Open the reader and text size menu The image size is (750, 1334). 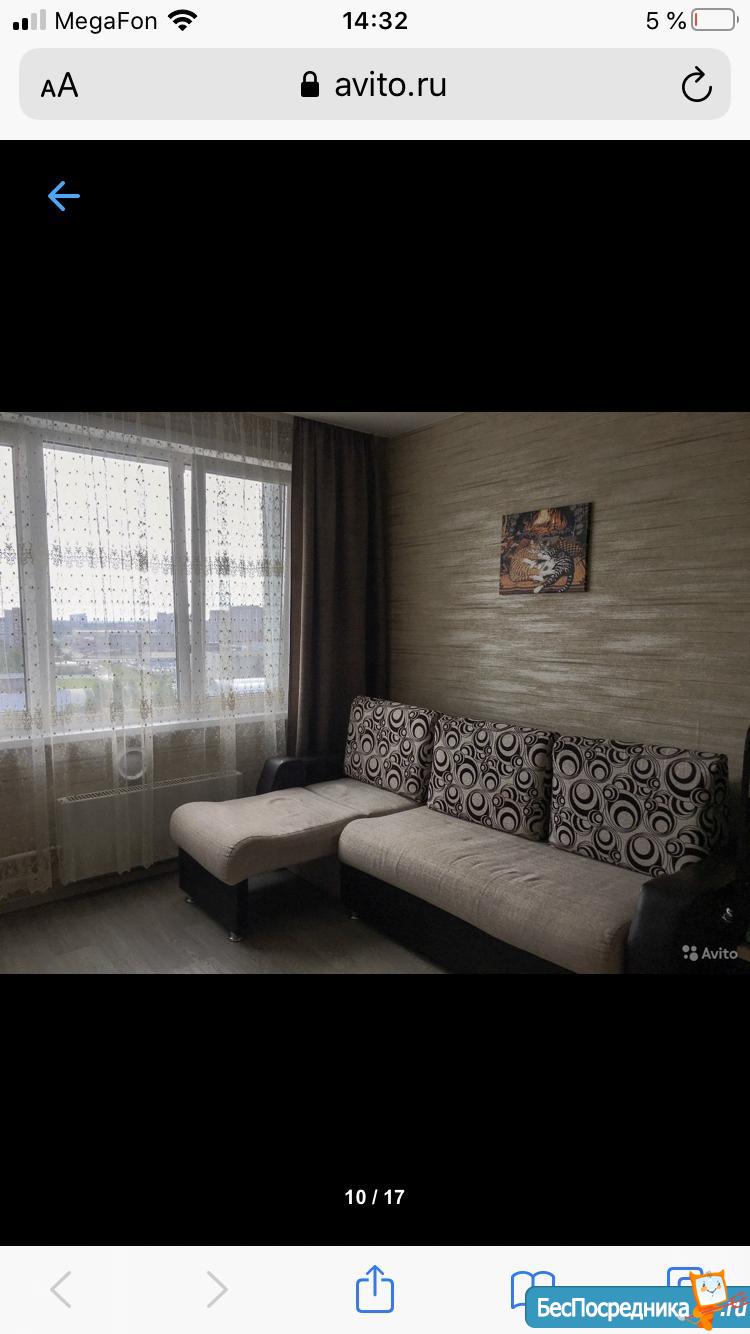(x=59, y=86)
